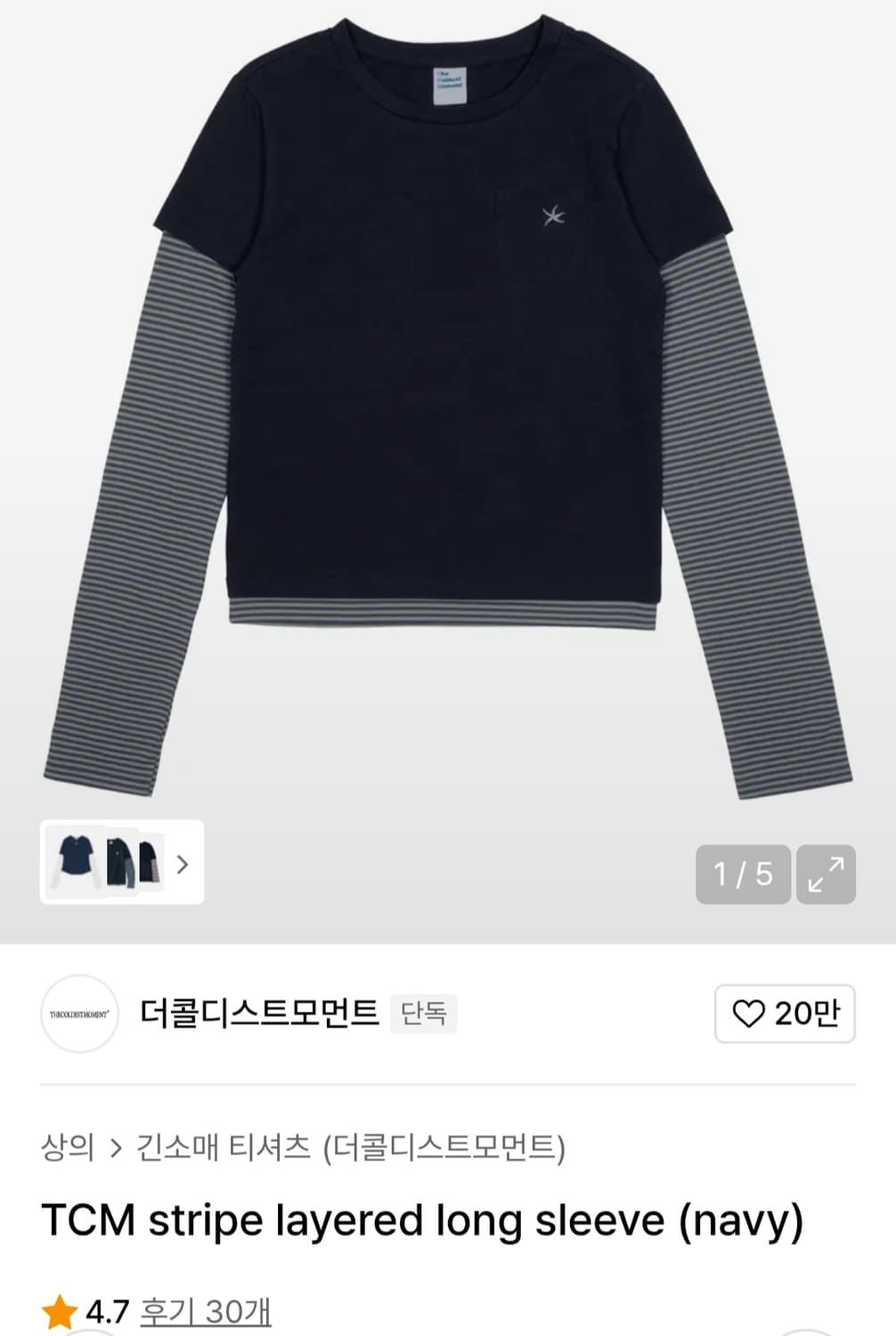
Task: Navigate to 상의 category
Action: tap(69, 1148)
